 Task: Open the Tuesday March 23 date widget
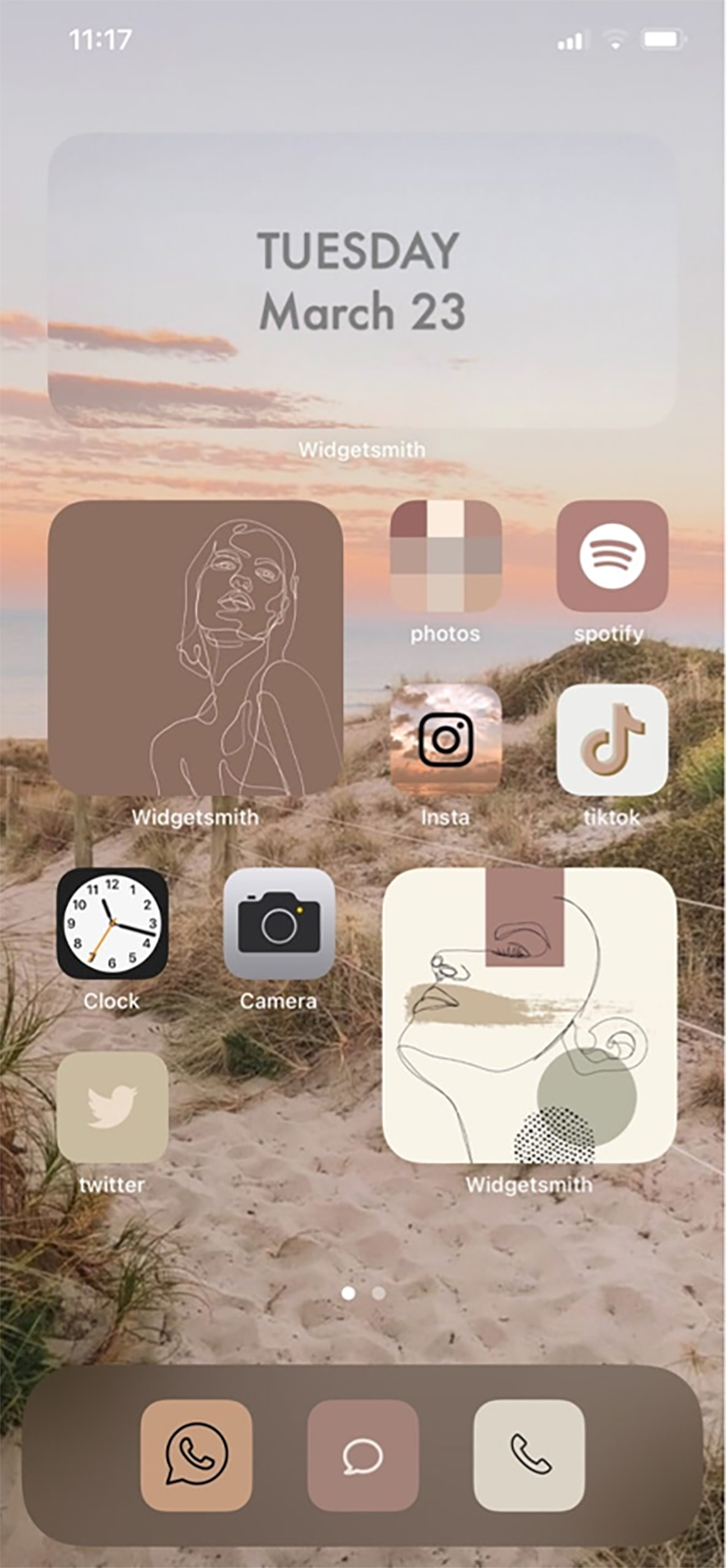tap(361, 281)
